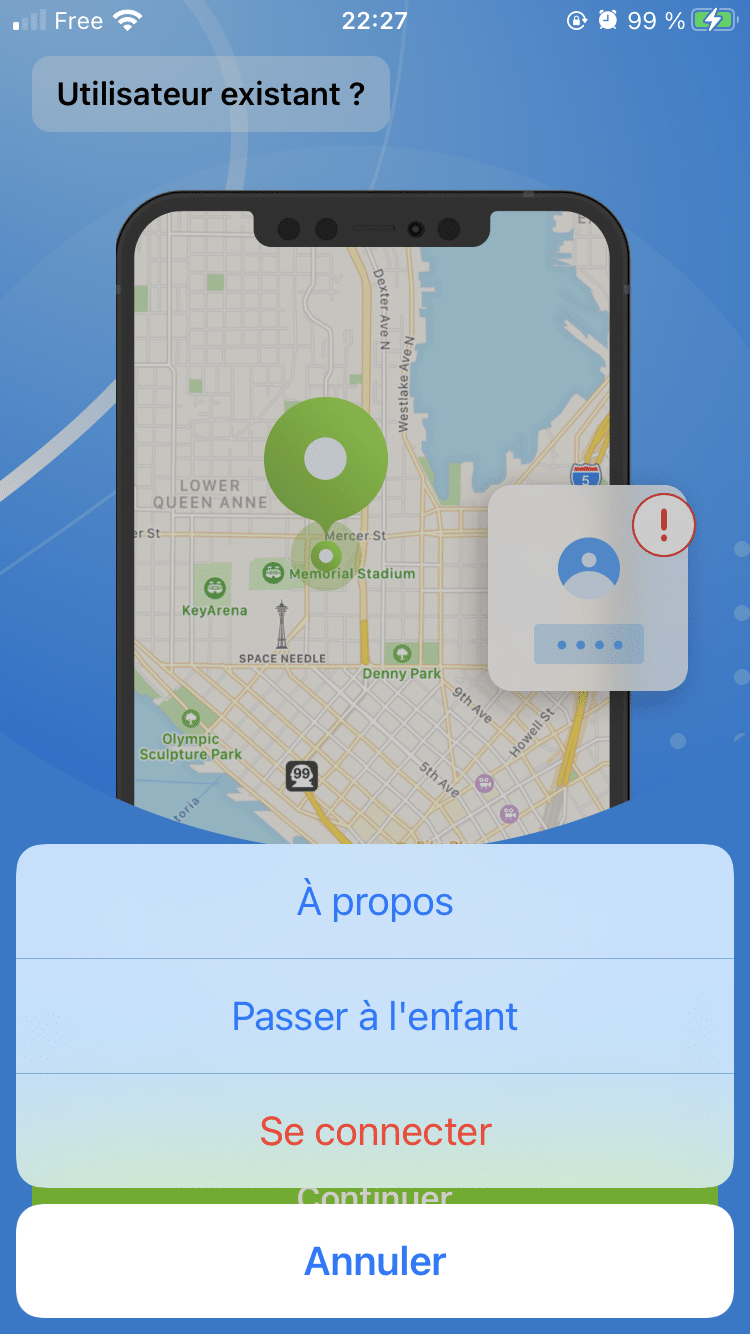The image size is (750, 1334).
Task: Tap the Utilisateur existant ? button
Action: (210, 94)
